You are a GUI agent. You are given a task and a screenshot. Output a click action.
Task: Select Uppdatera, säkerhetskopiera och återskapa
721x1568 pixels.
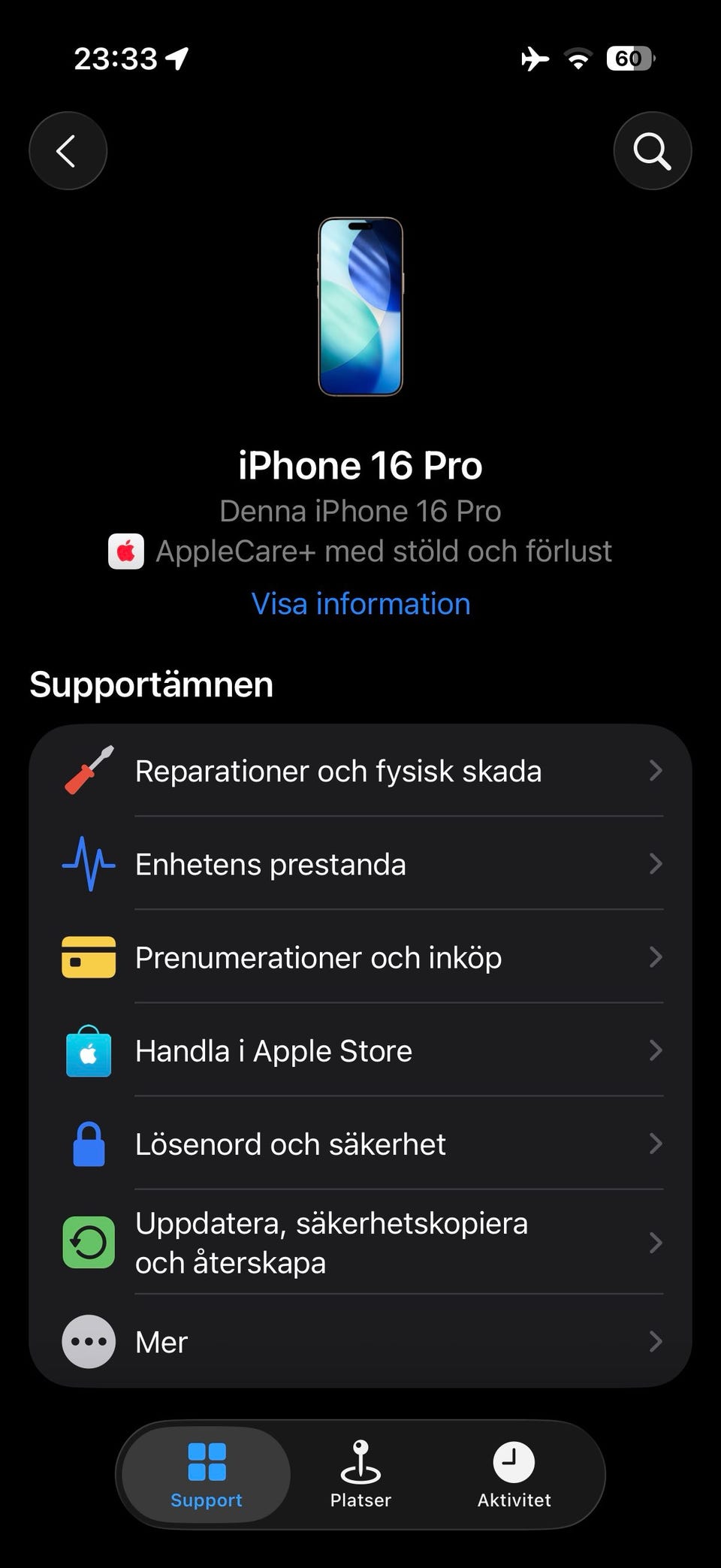(x=360, y=1243)
